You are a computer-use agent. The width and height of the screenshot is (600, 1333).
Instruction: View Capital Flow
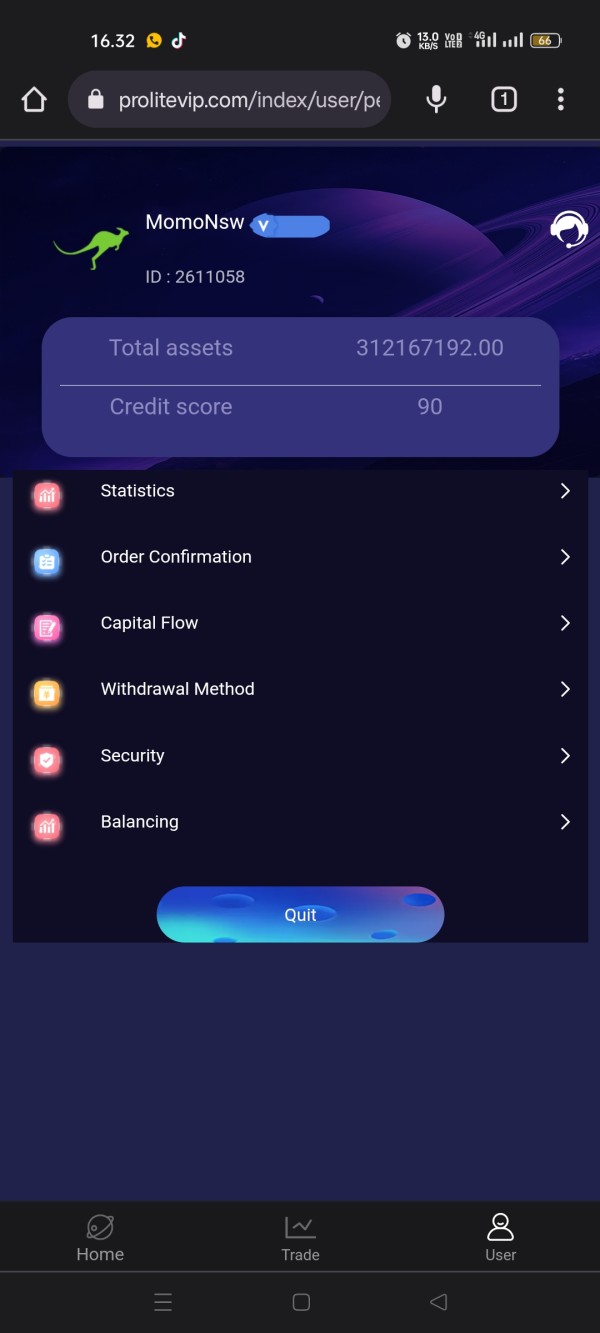[x=300, y=623]
